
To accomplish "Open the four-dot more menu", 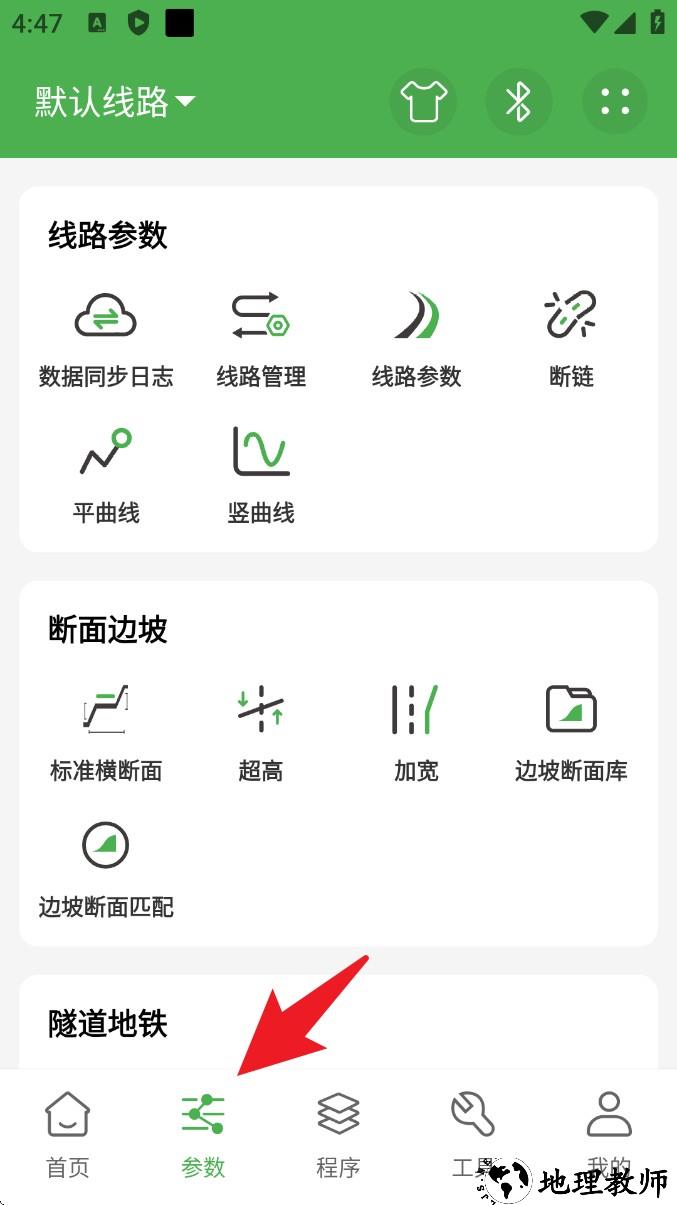I will [x=615, y=102].
